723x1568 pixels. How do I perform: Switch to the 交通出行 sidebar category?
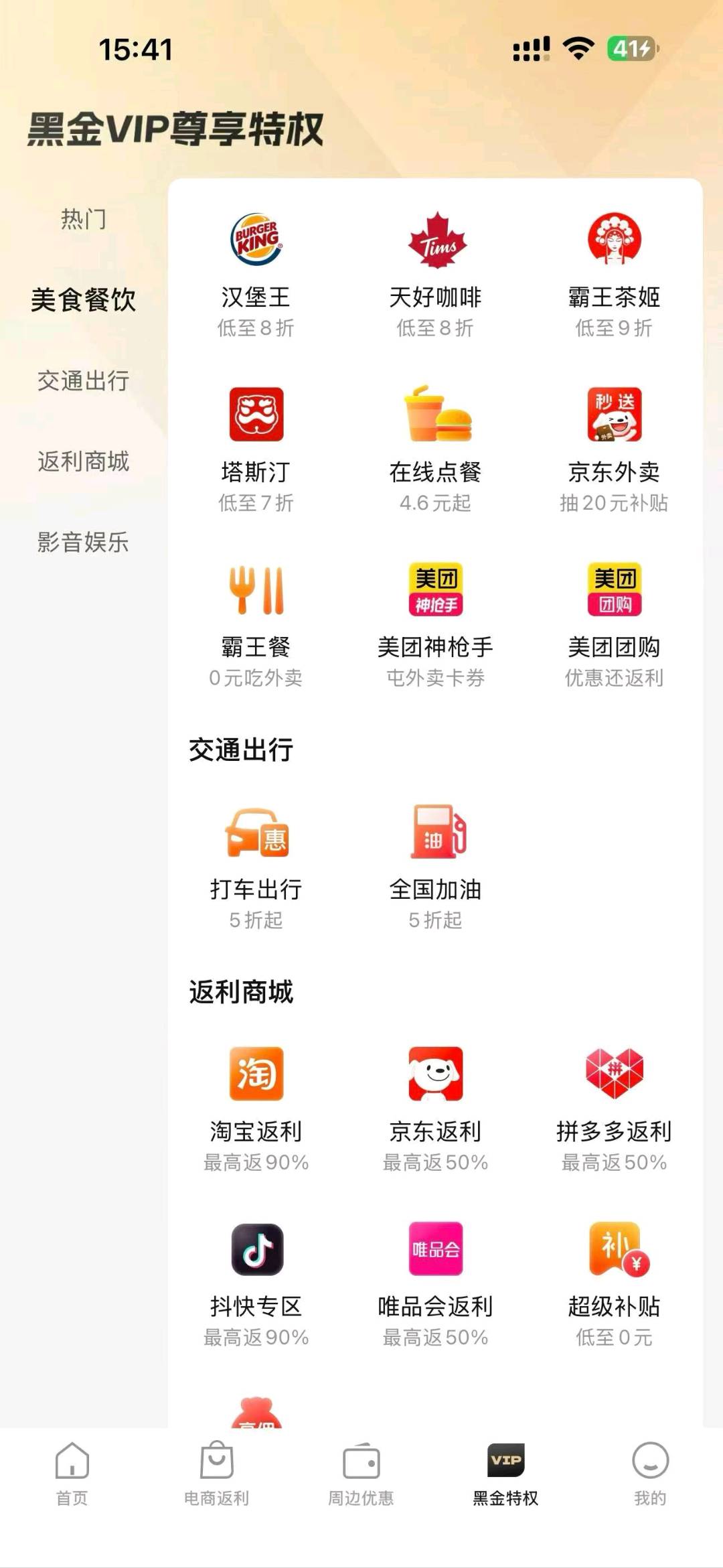pos(82,381)
